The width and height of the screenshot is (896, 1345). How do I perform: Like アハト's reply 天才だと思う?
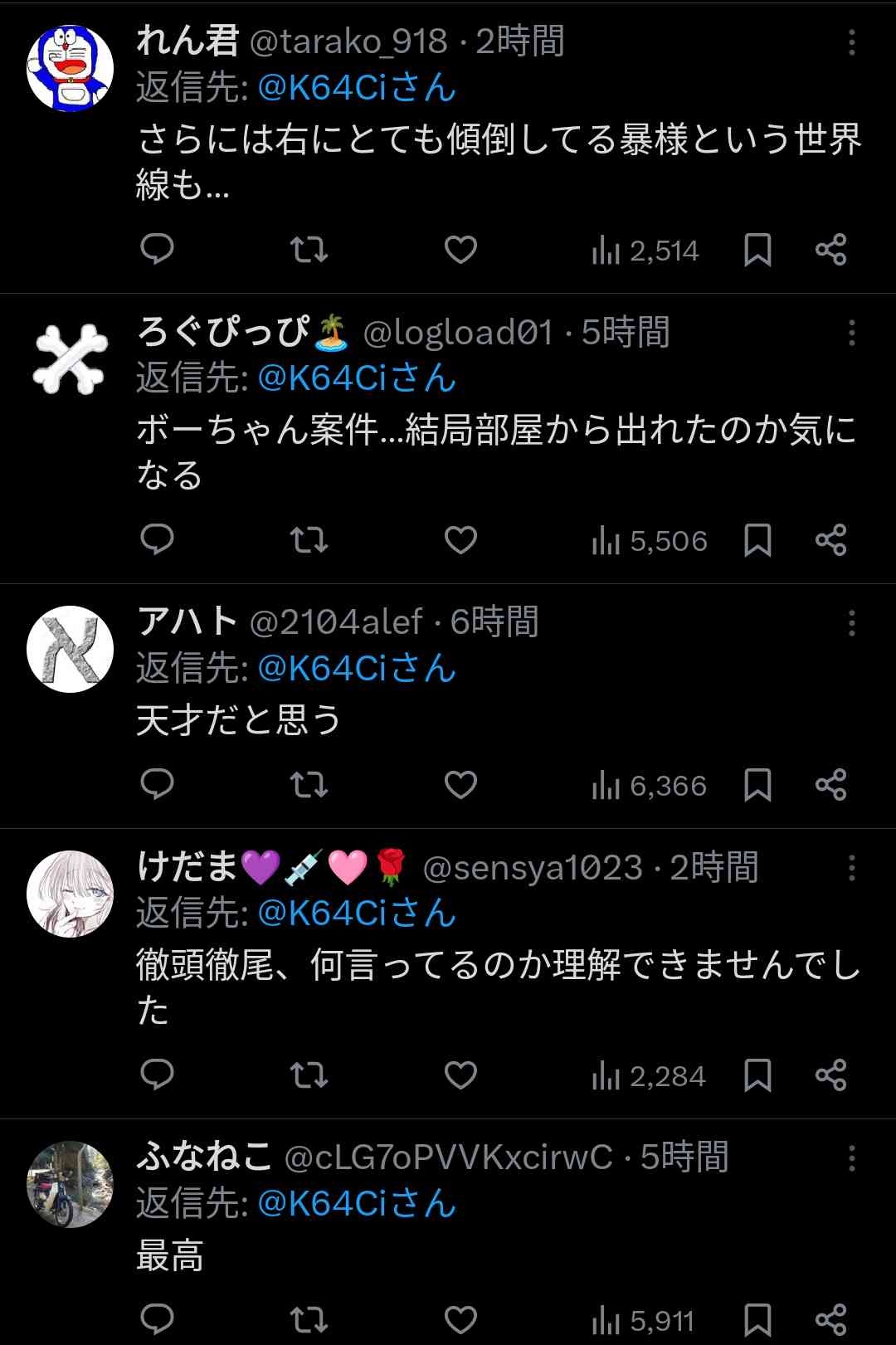[x=460, y=785]
